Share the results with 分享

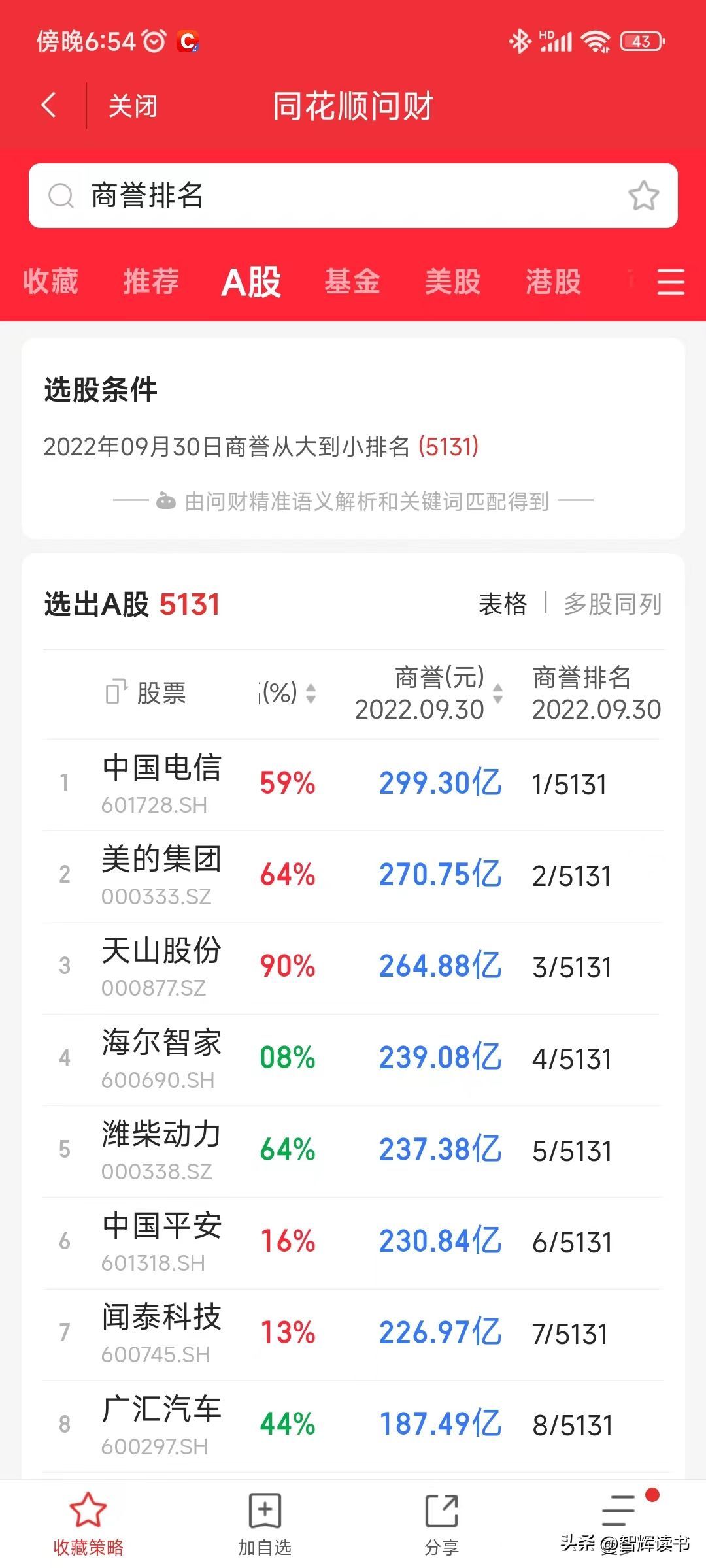(x=441, y=1524)
